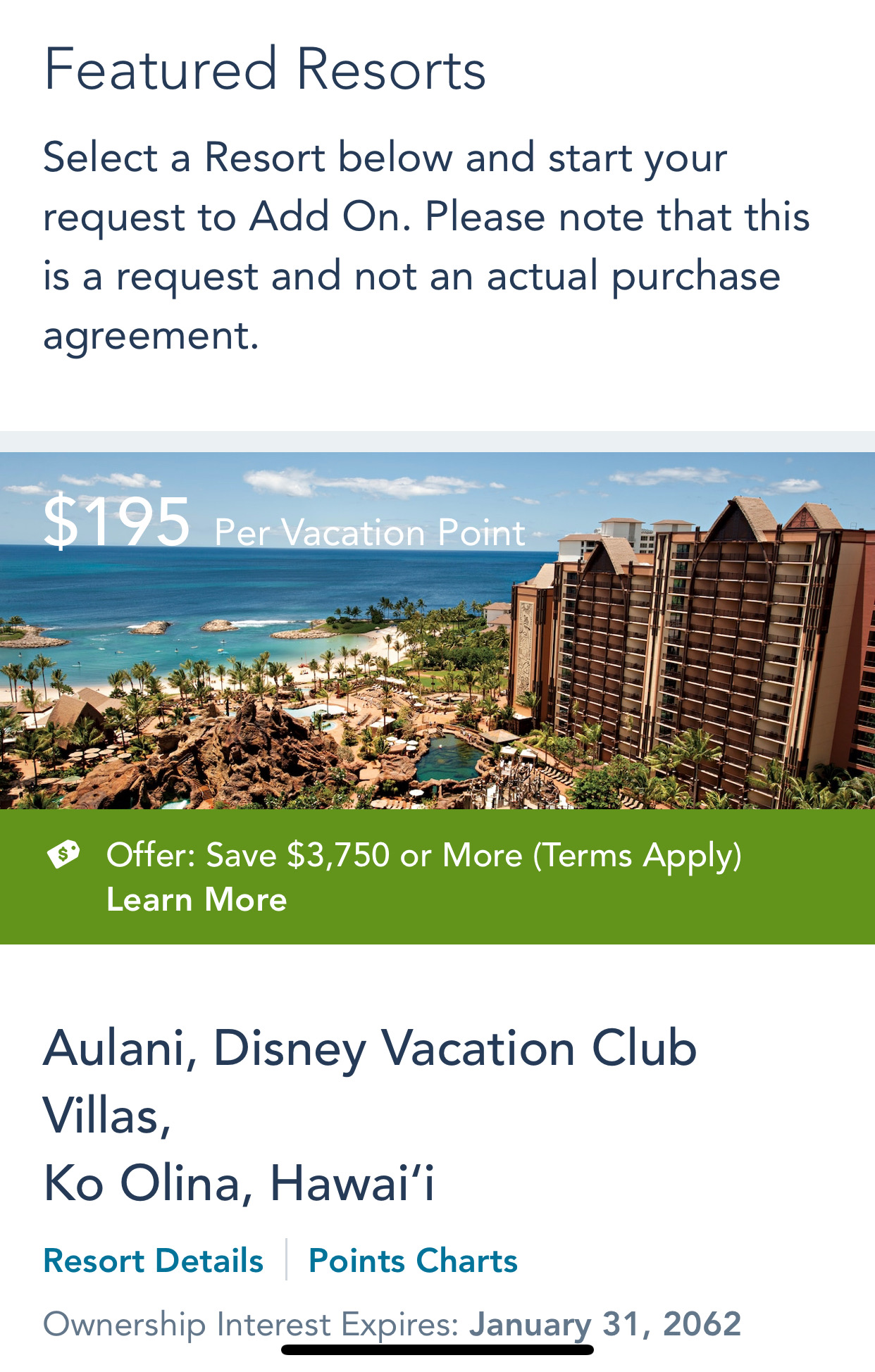Click the Aulani tower building in the photo
875x1372 pixels.
(705, 669)
